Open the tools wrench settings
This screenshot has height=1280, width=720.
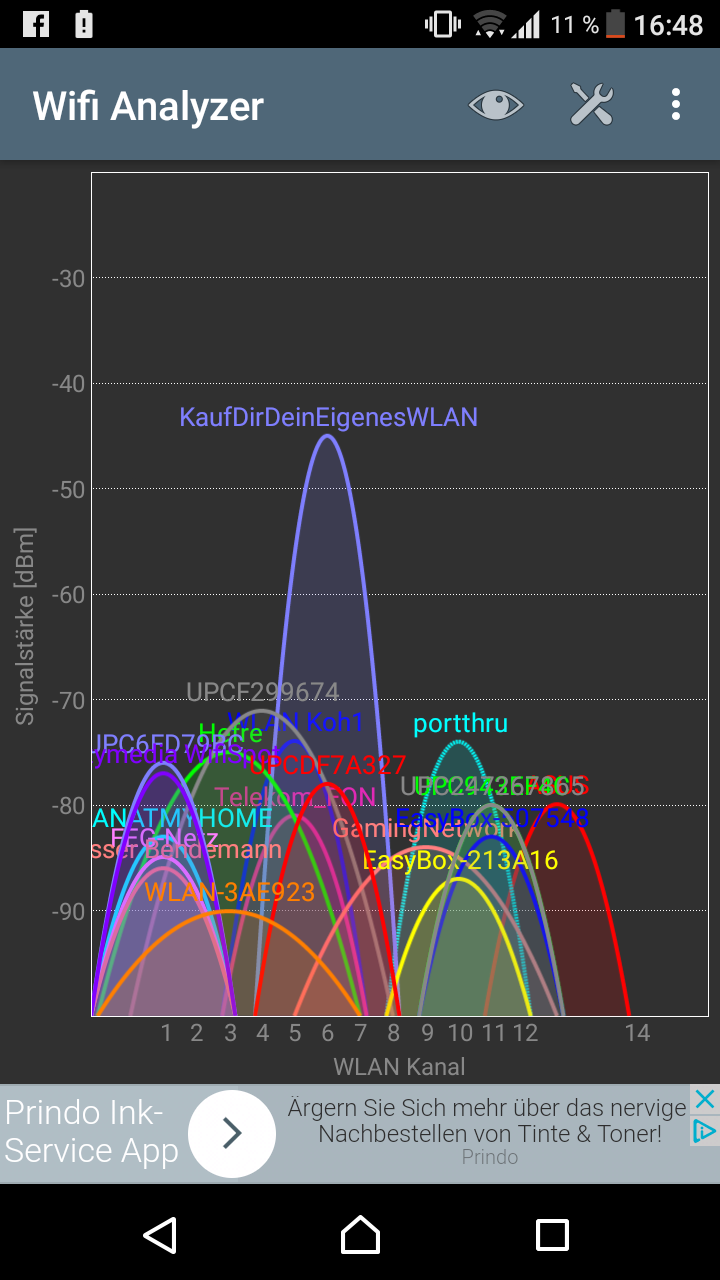pyautogui.click(x=591, y=104)
